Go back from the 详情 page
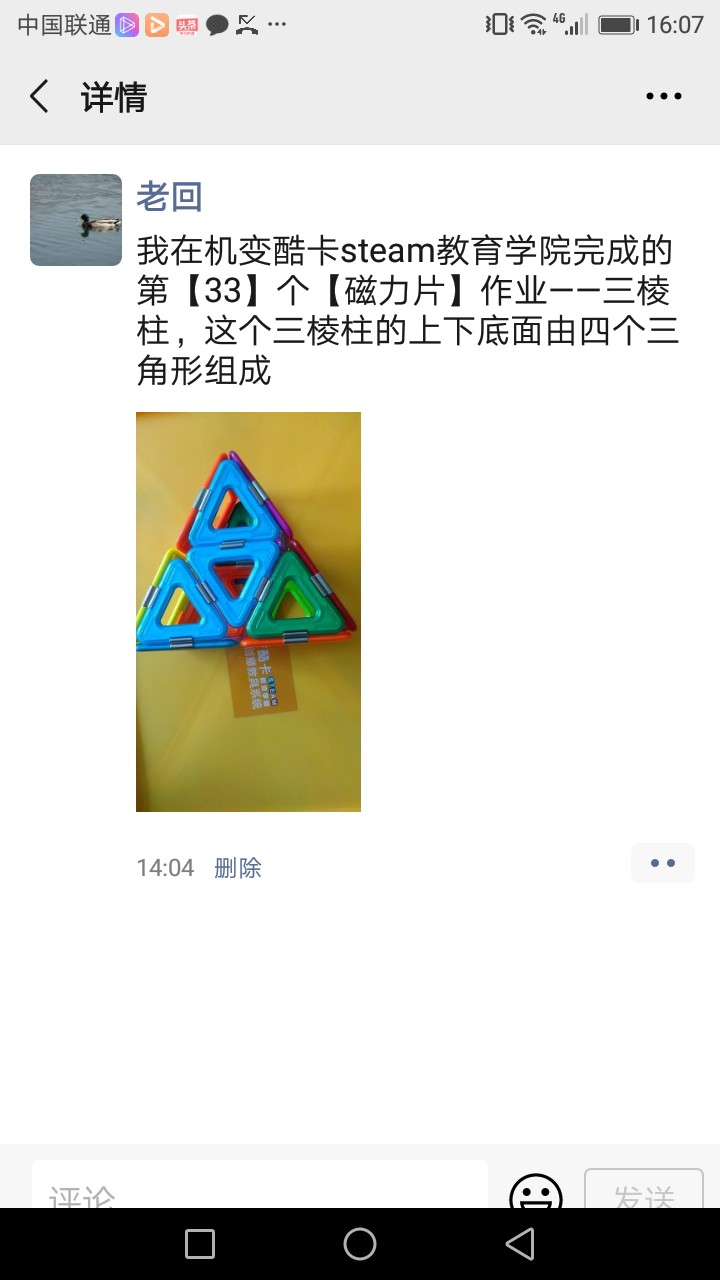Viewport: 720px width, 1280px height. [x=40, y=97]
